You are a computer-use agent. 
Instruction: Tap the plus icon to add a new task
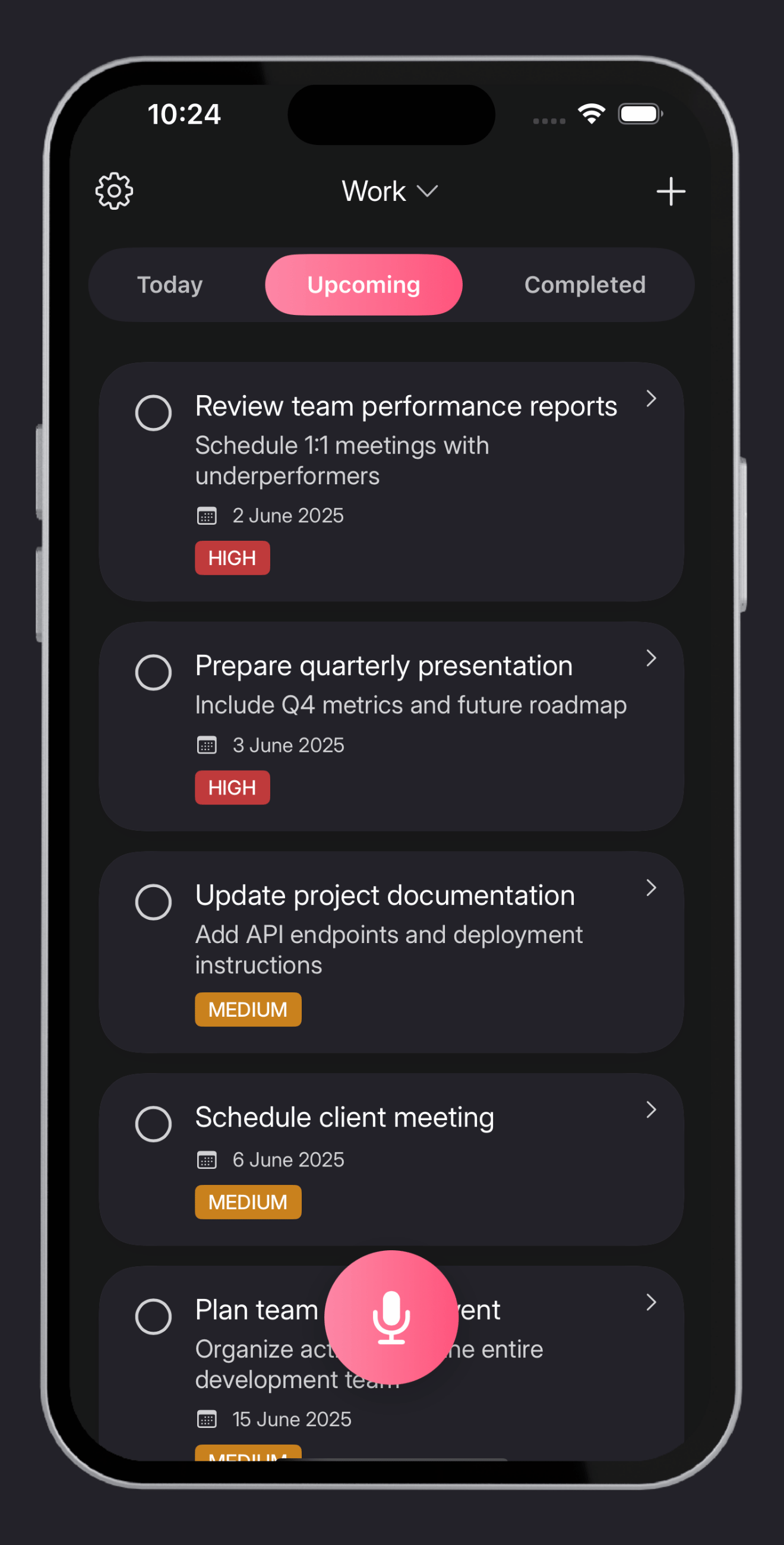coord(671,191)
